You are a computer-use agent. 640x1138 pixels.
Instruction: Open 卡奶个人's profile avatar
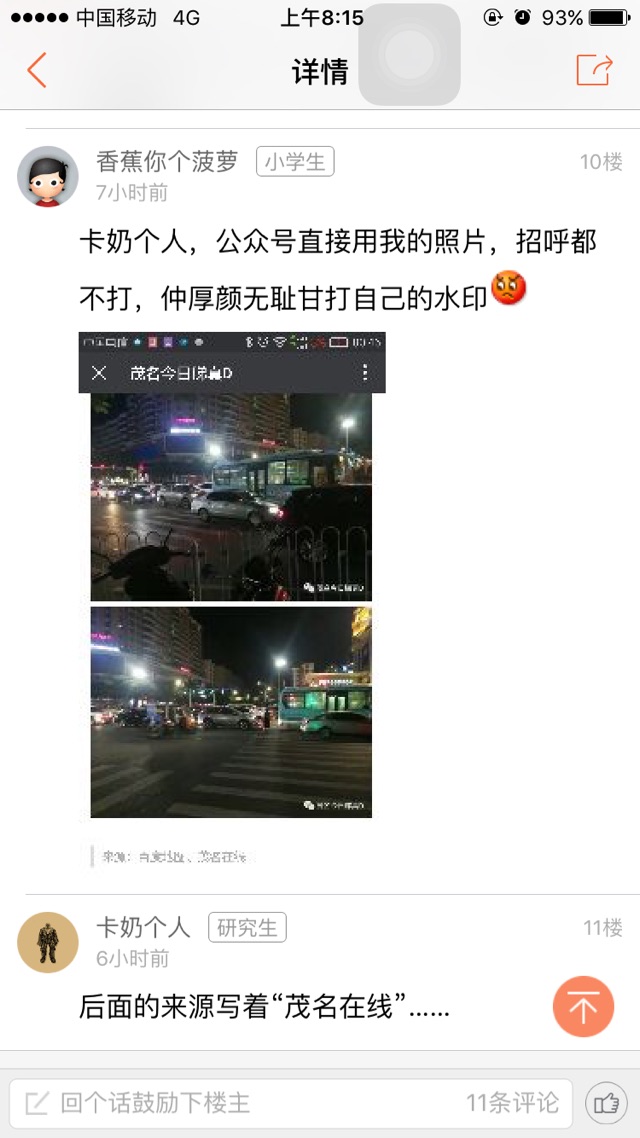(48, 942)
